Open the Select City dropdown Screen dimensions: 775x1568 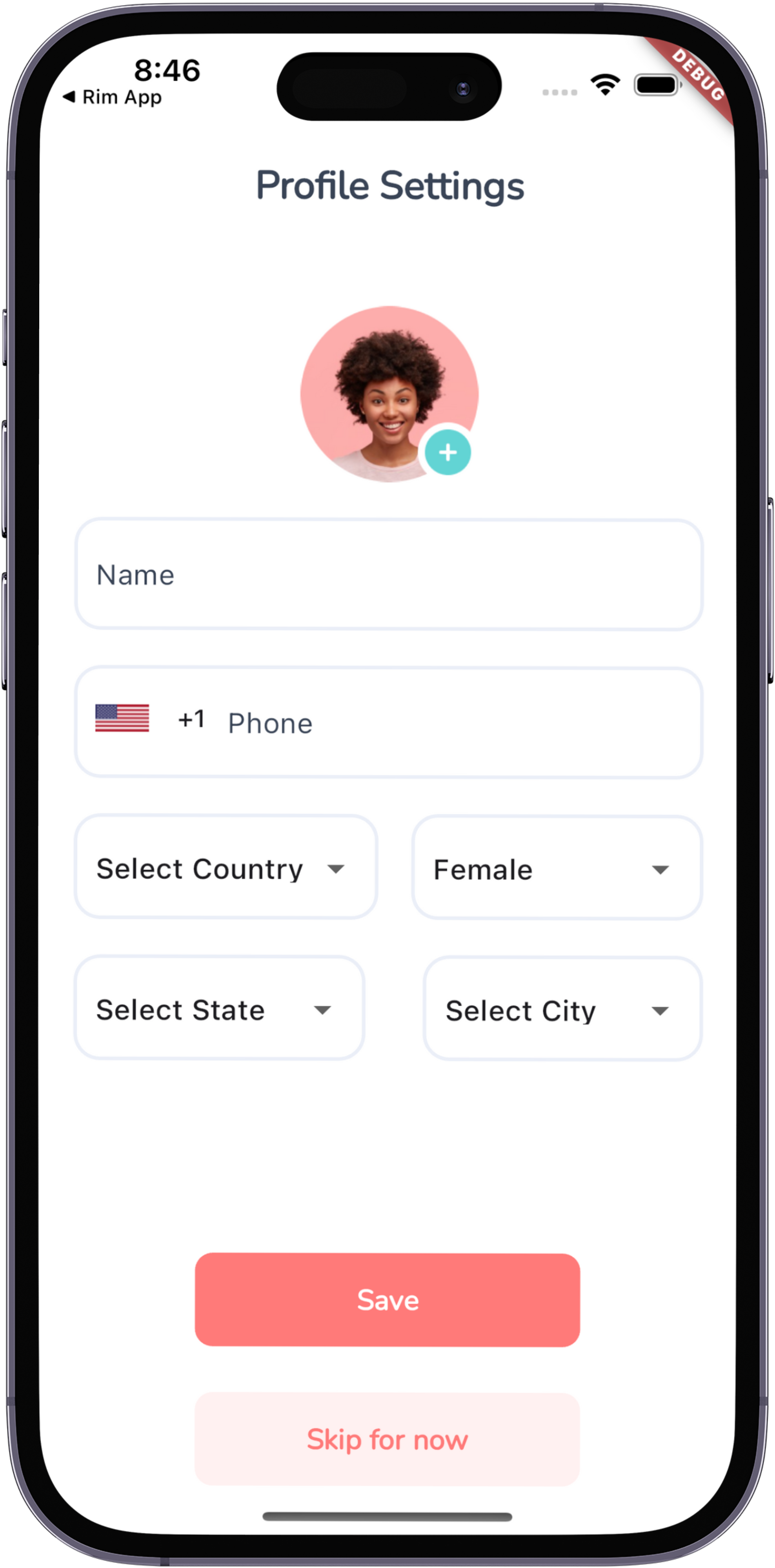click(x=562, y=1010)
